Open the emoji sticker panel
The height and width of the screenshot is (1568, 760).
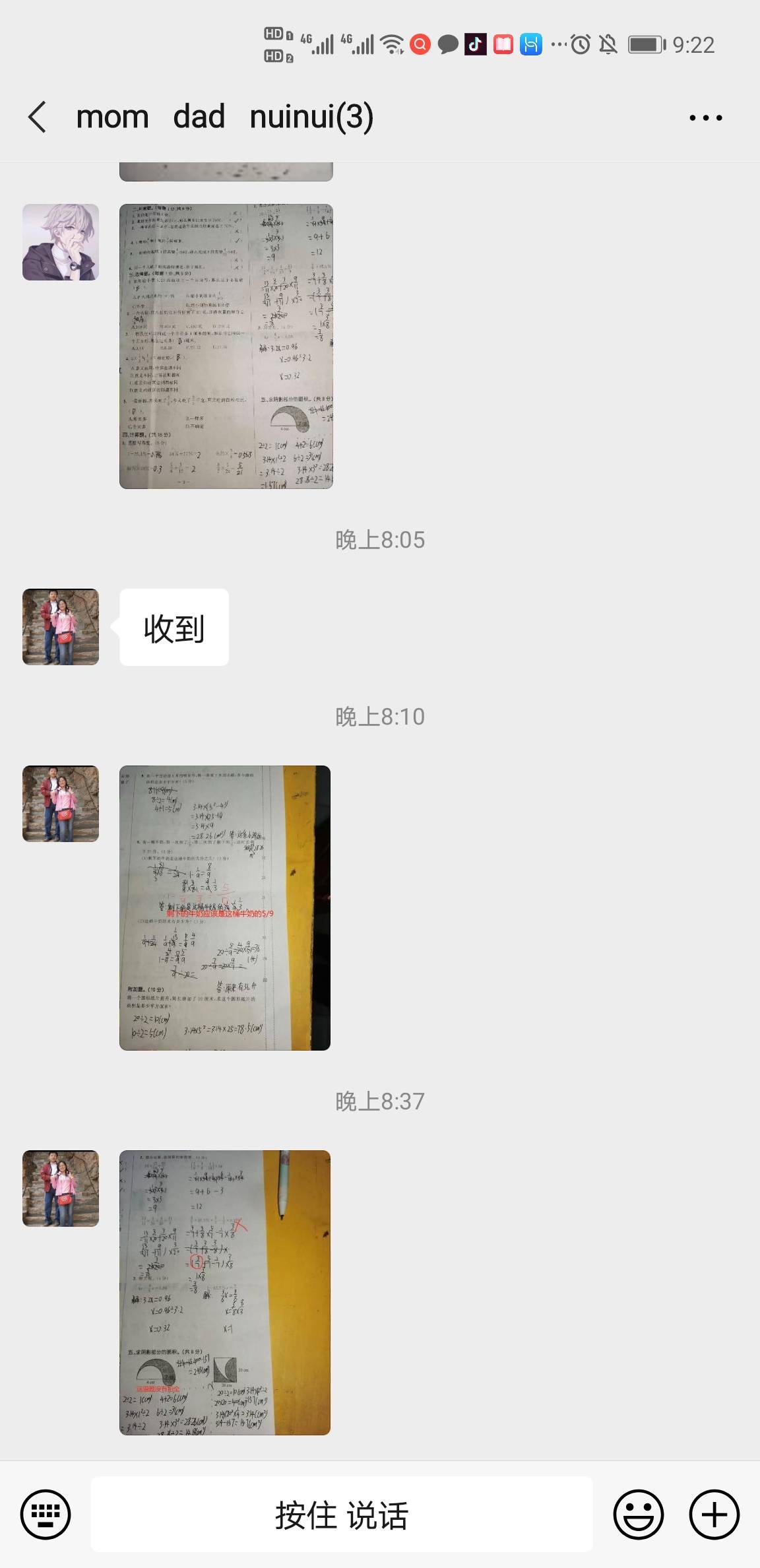point(638,1515)
